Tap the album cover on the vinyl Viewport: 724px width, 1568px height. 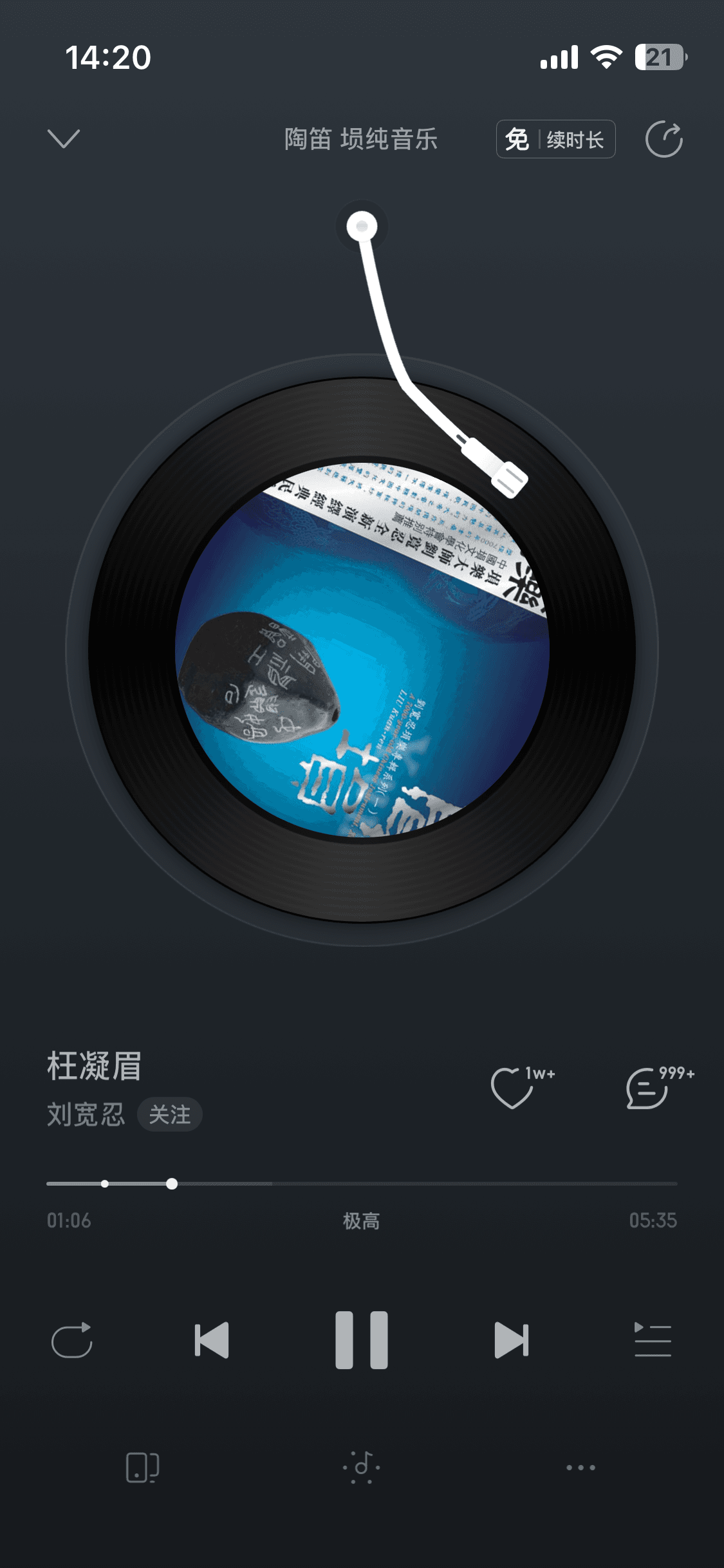pos(362,650)
